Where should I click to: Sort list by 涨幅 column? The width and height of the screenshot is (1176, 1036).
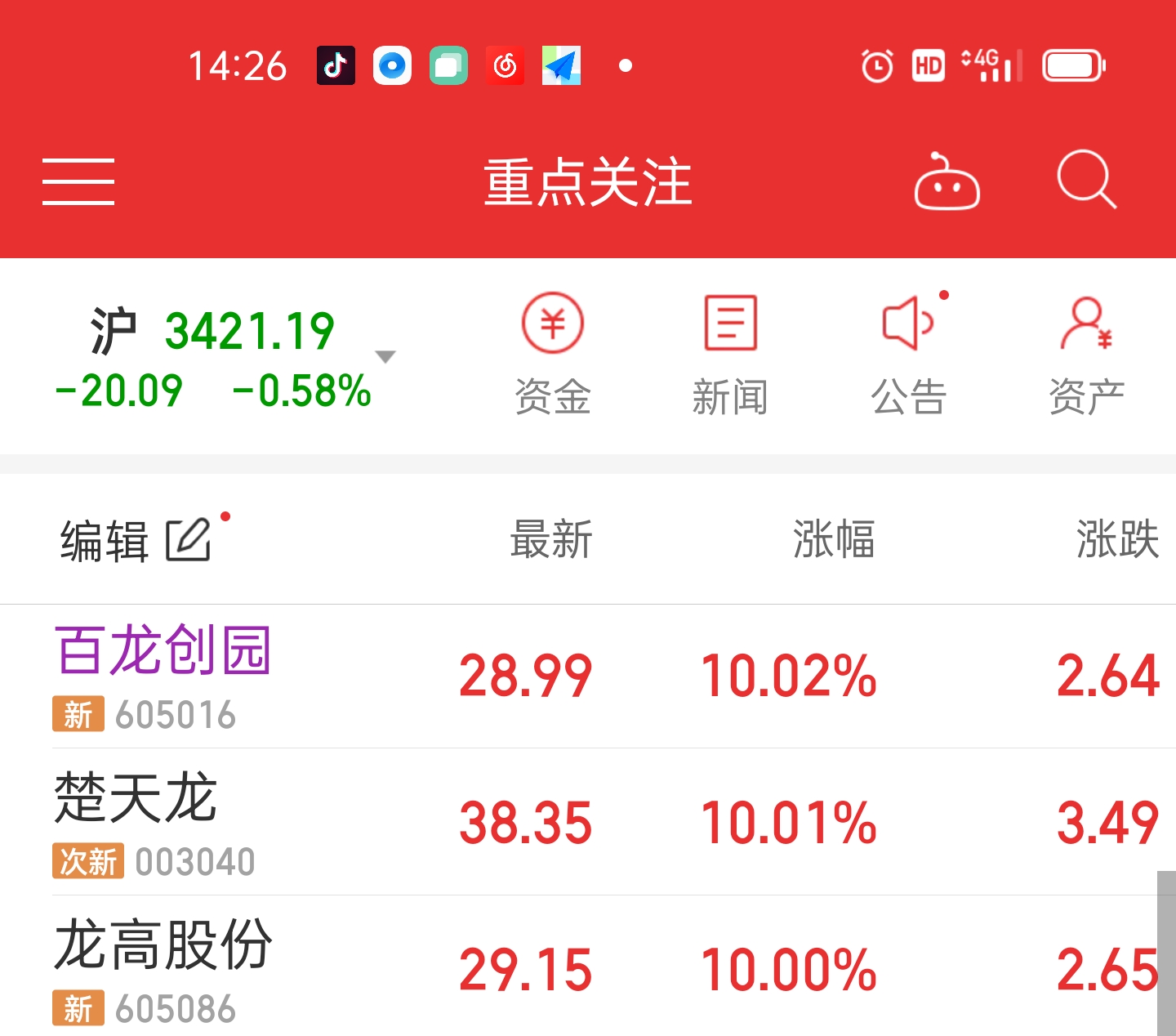click(834, 539)
